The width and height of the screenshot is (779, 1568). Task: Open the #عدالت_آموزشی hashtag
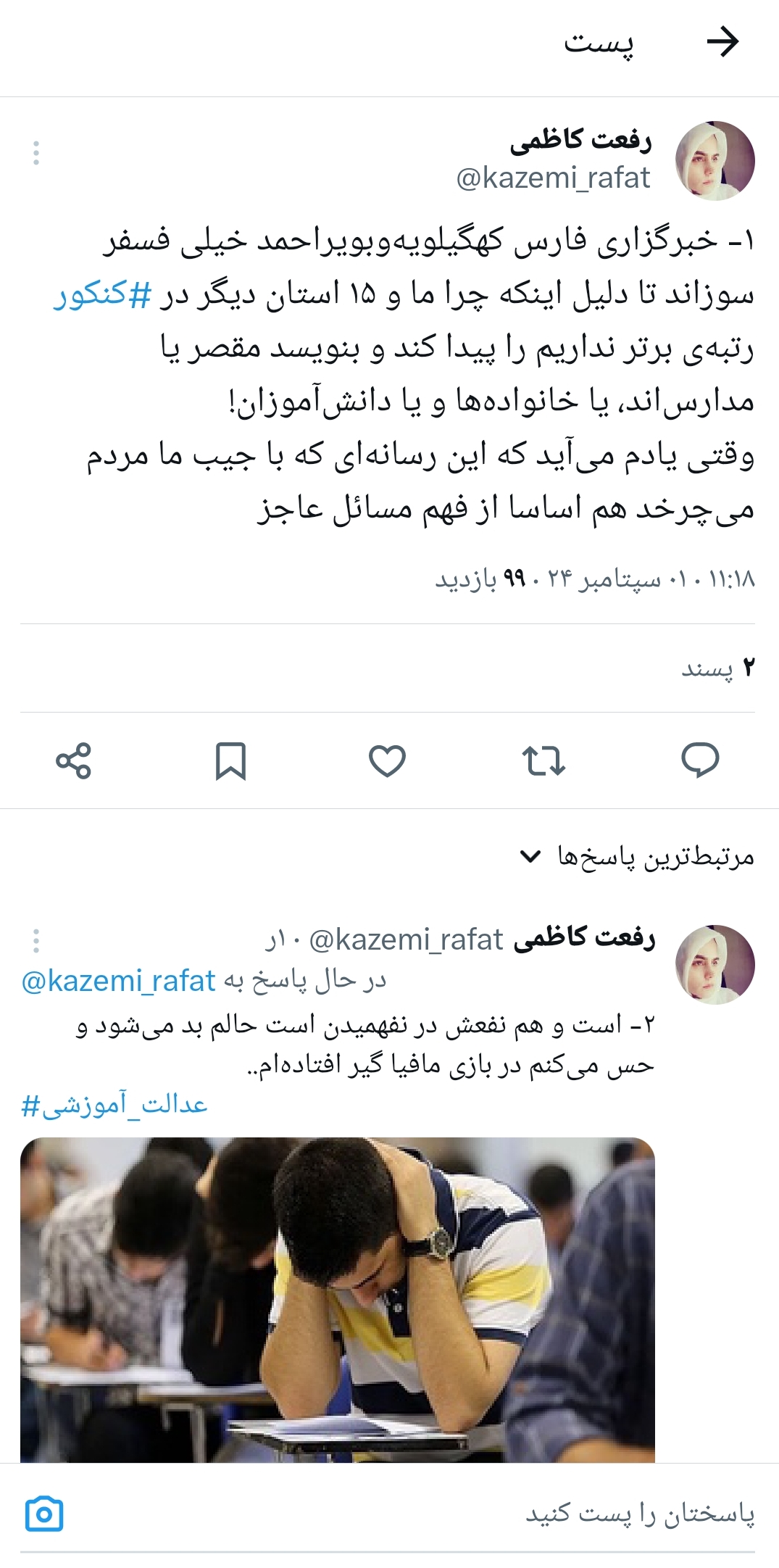pyautogui.click(x=114, y=1106)
